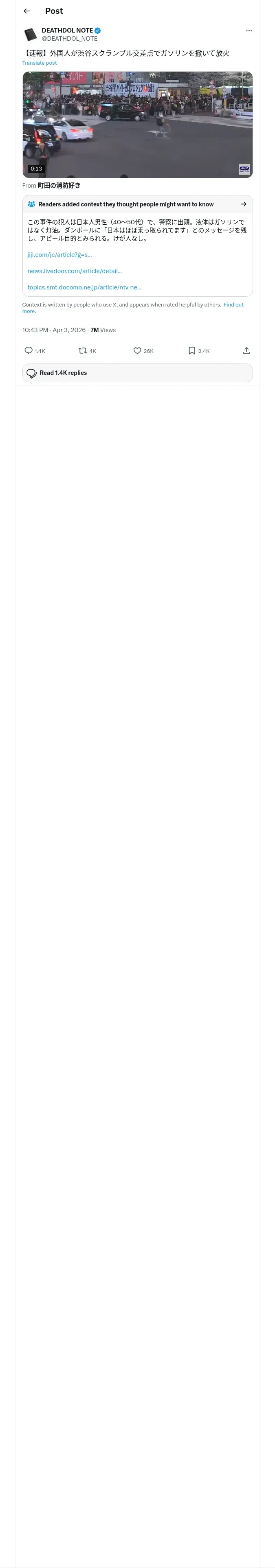Open DEATHDOL NOTE's profile avatar
This screenshot has height=1568, width=275.
point(31,34)
